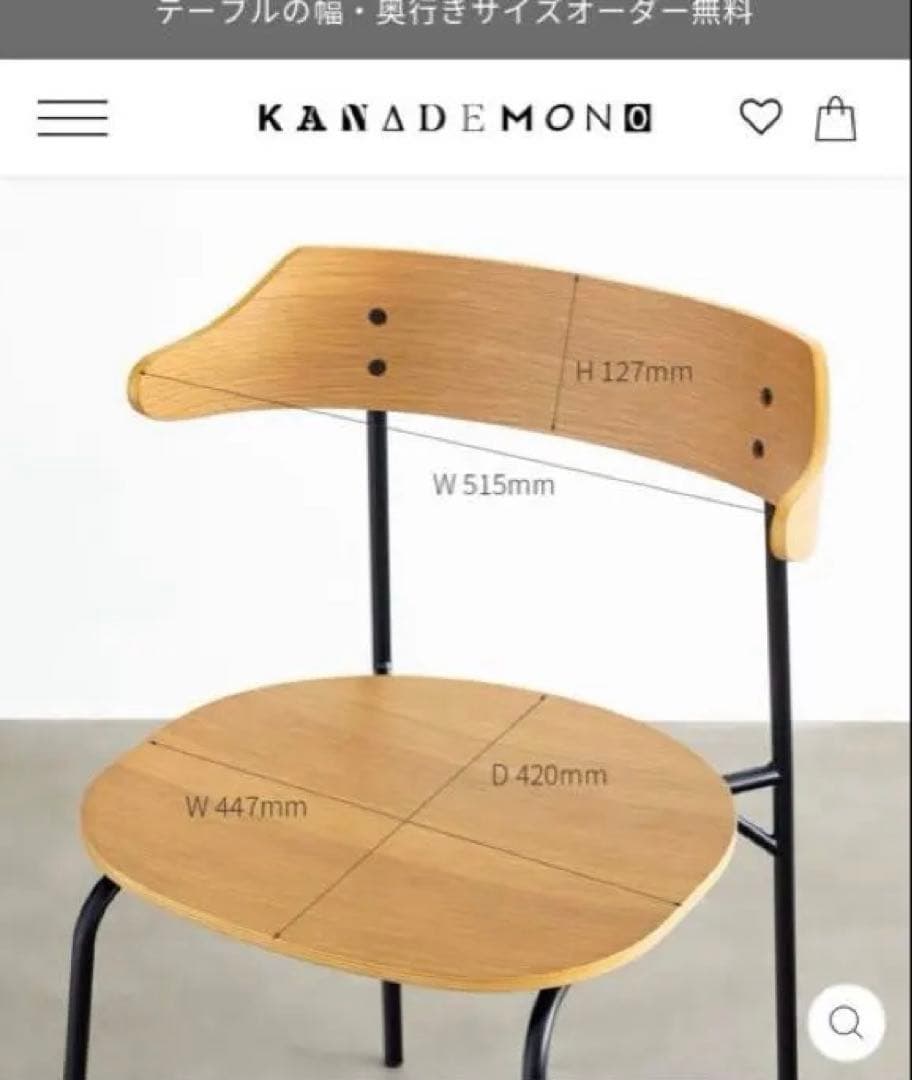
Task: Tap the wishlist heart icon
Action: [763, 117]
